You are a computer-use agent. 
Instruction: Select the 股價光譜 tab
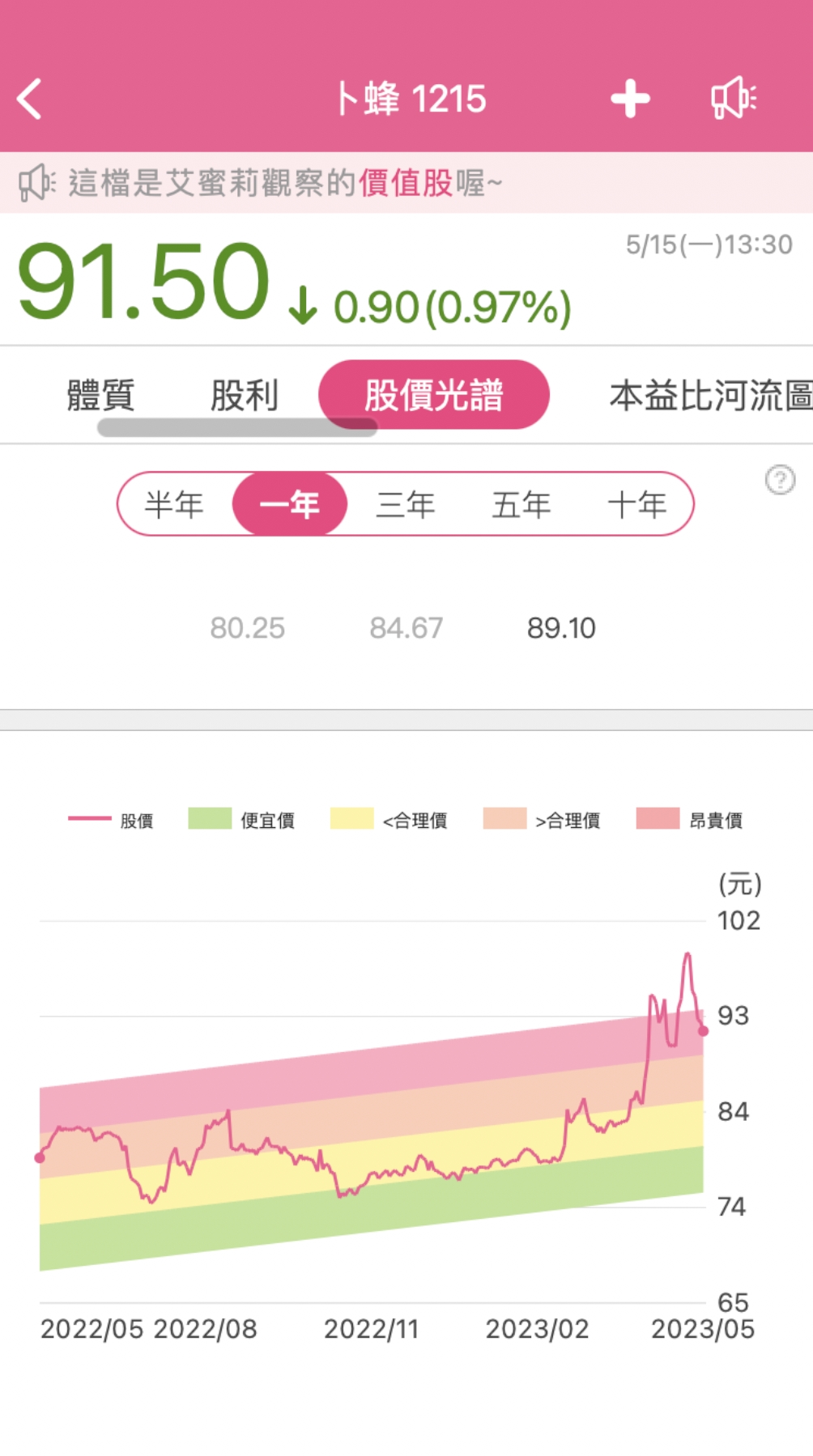point(434,395)
